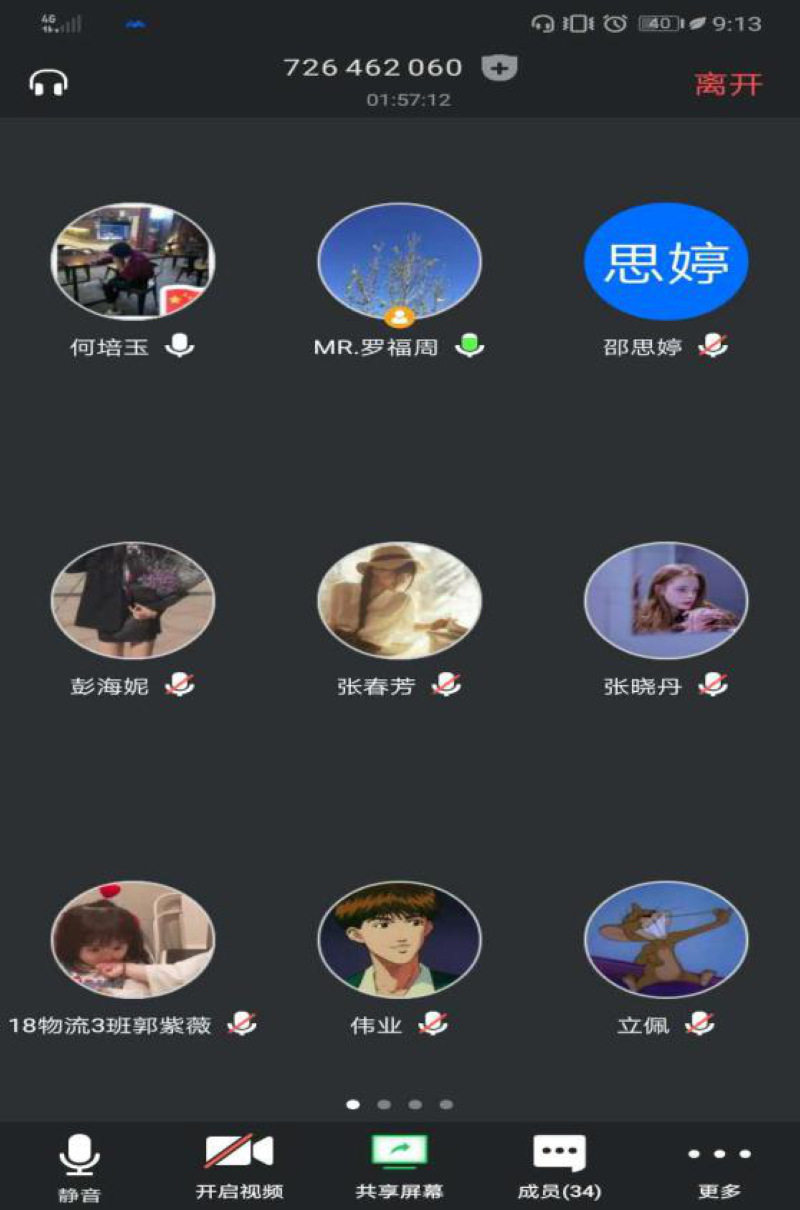
Task: Mute microphone with 静音 button
Action: pyautogui.click(x=79, y=1166)
